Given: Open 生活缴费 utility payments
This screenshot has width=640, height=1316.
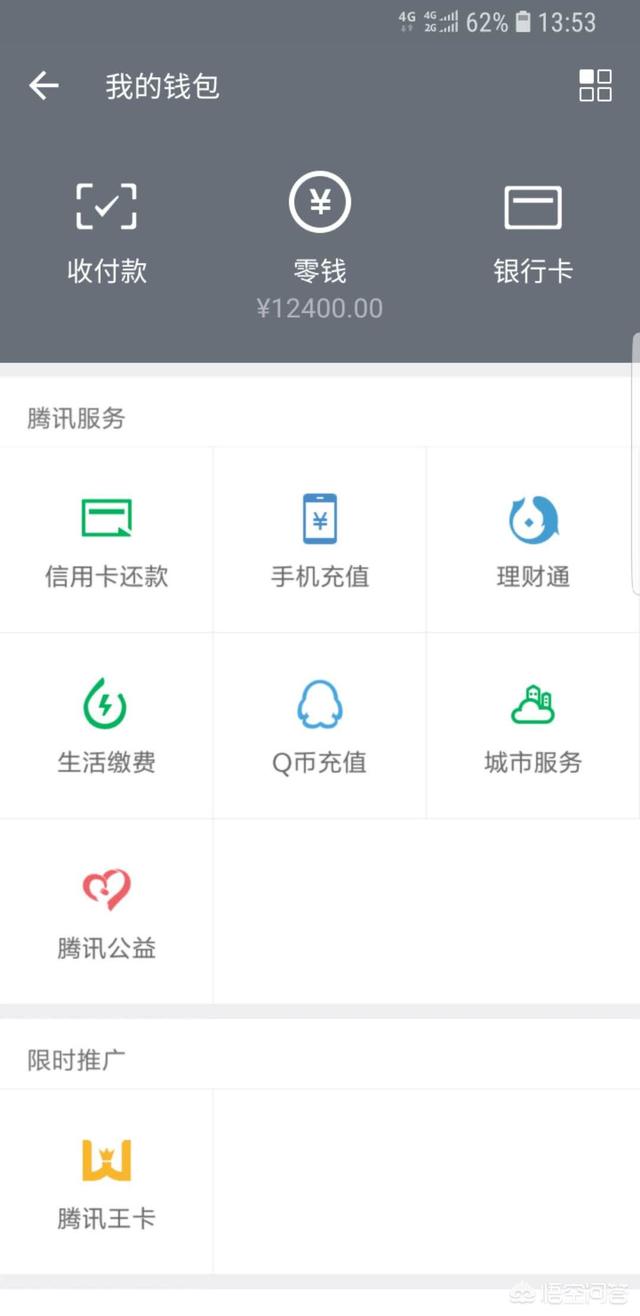Looking at the screenshot, I should (x=106, y=726).
